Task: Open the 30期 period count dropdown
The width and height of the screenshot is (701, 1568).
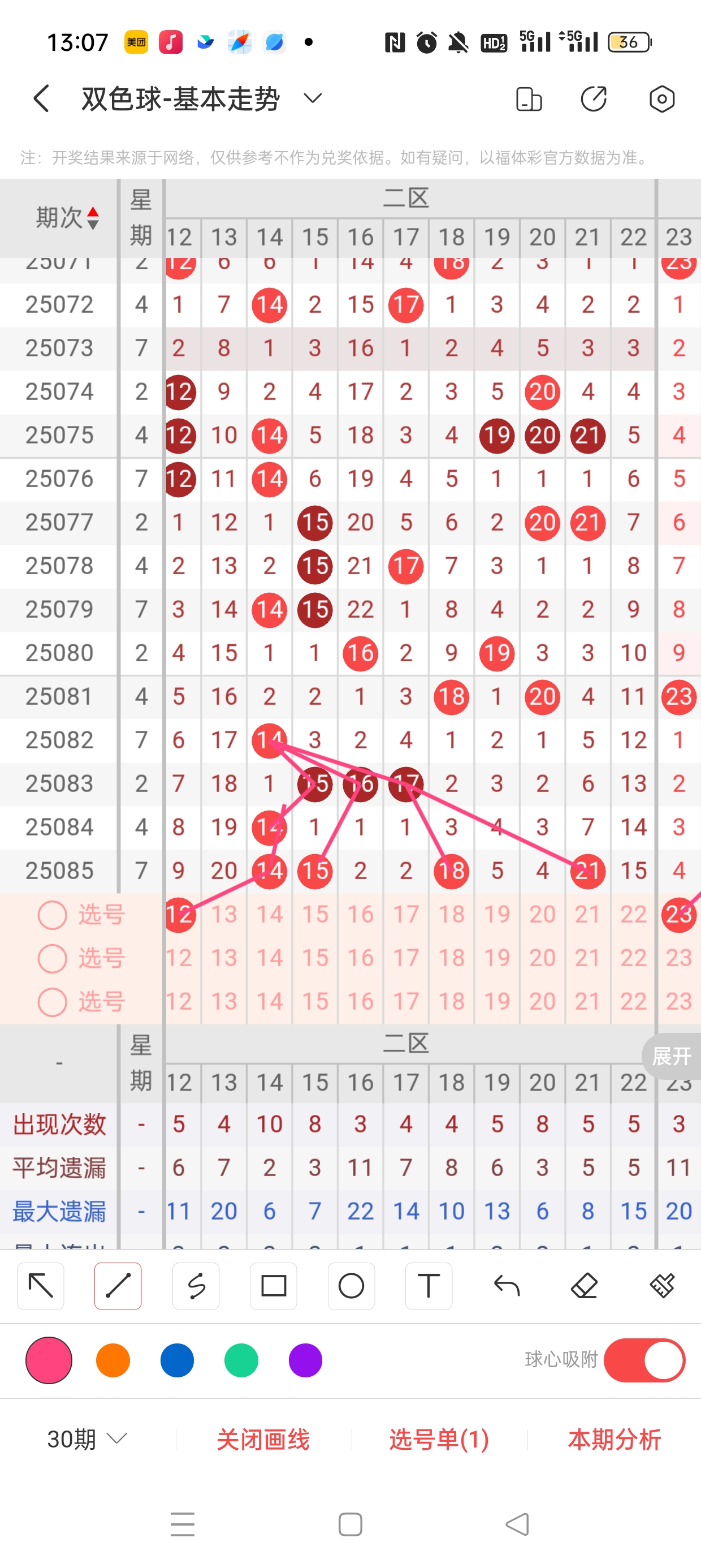Action: point(87,1439)
